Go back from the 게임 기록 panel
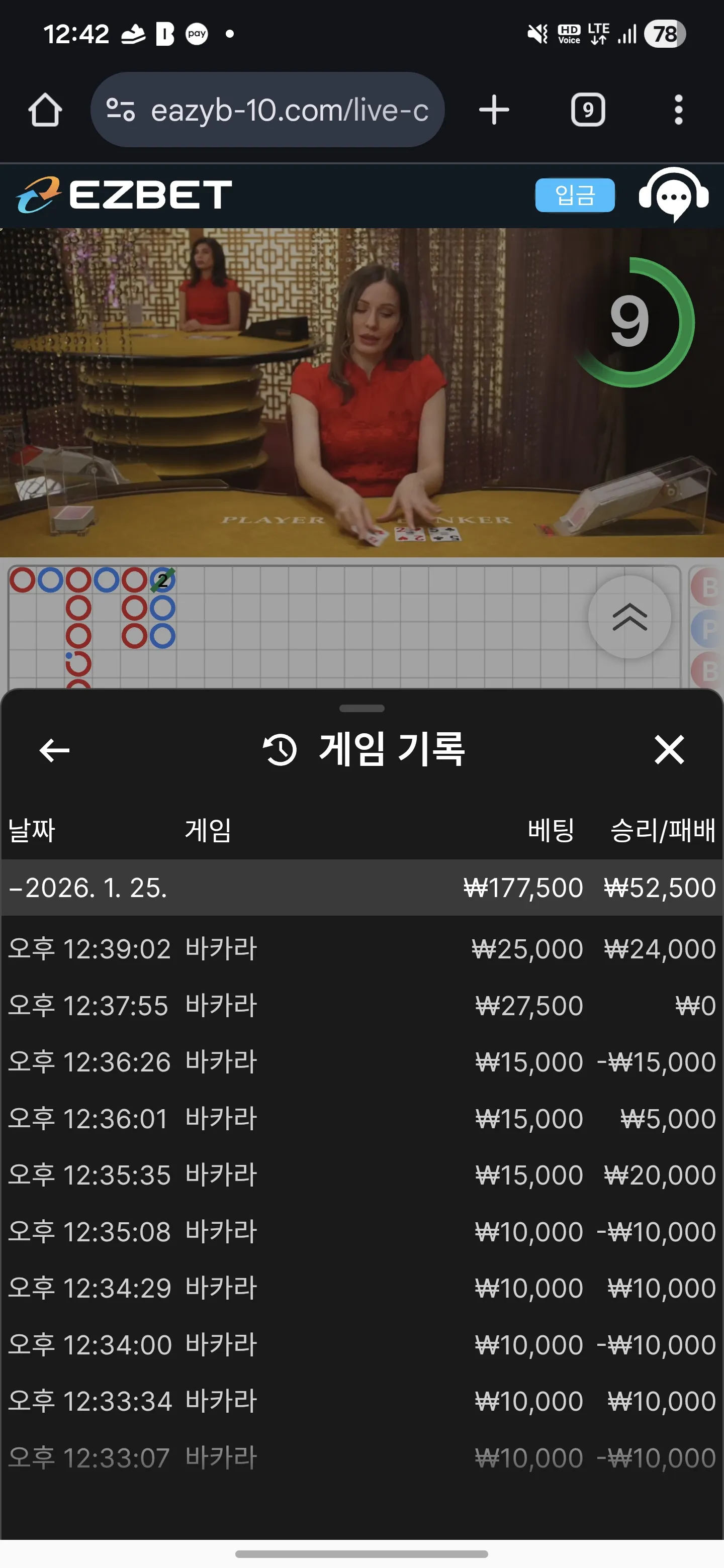This screenshot has width=724, height=1568. pos(54,750)
